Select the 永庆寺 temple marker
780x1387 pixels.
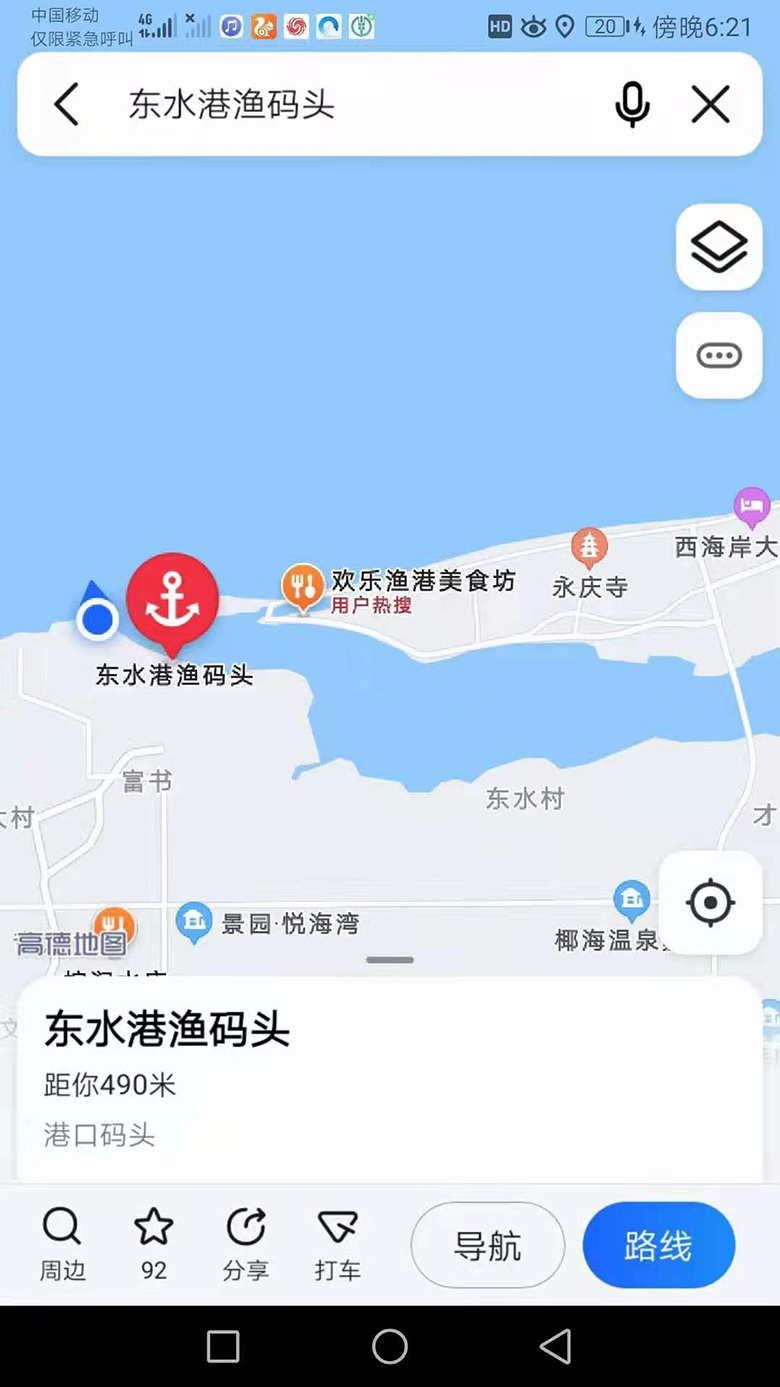coord(590,548)
